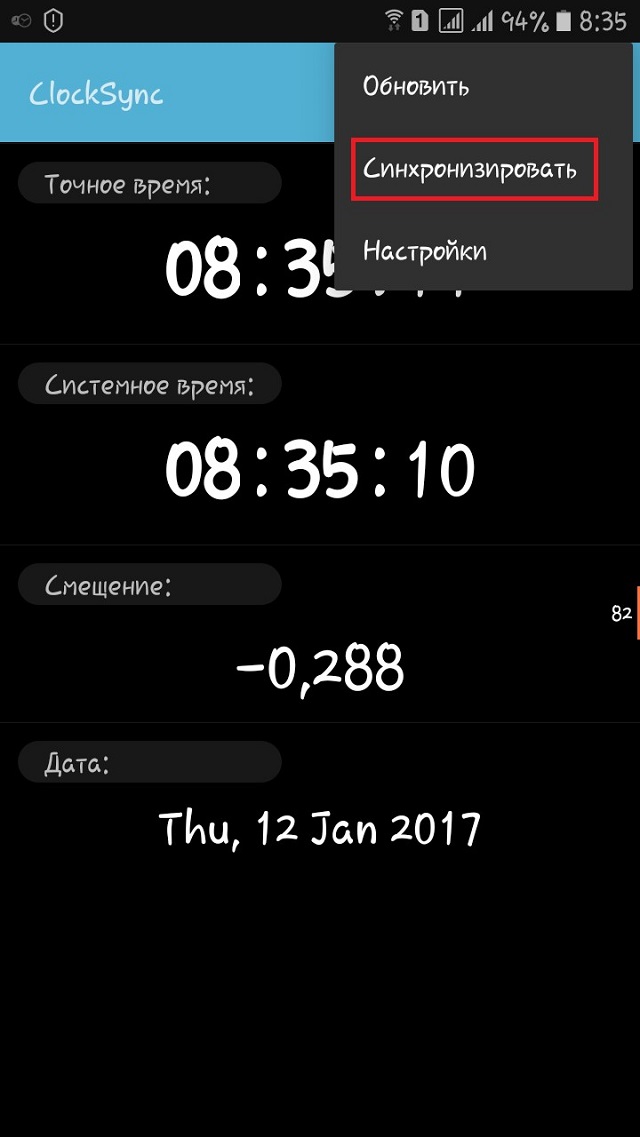Select Обновить from the overflow menu

coord(416,87)
